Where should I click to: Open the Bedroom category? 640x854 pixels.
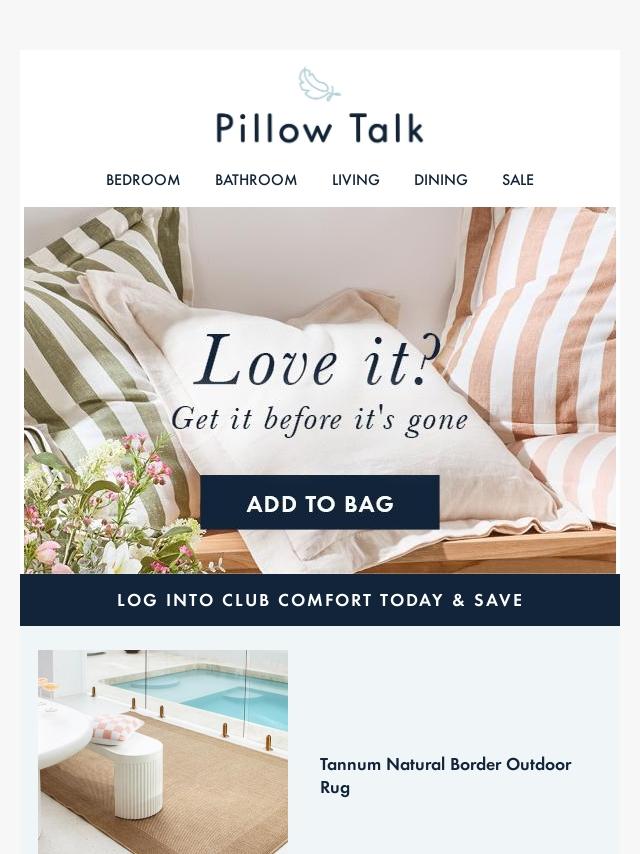[143, 180]
